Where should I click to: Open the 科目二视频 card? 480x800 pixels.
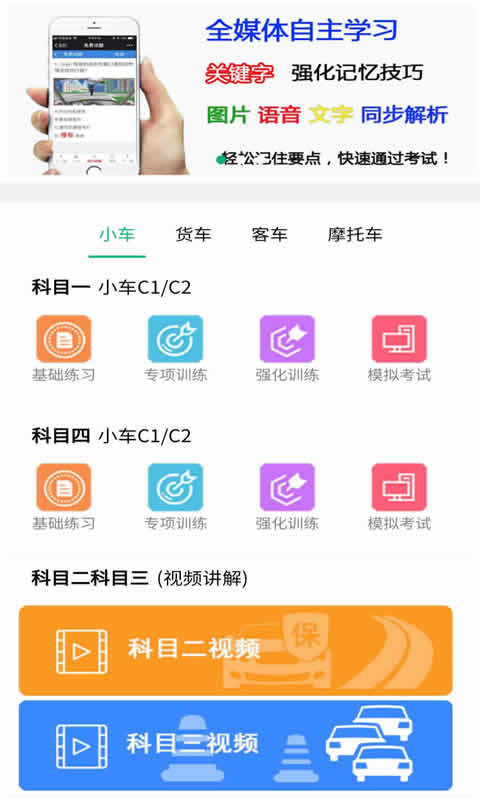tap(236, 650)
